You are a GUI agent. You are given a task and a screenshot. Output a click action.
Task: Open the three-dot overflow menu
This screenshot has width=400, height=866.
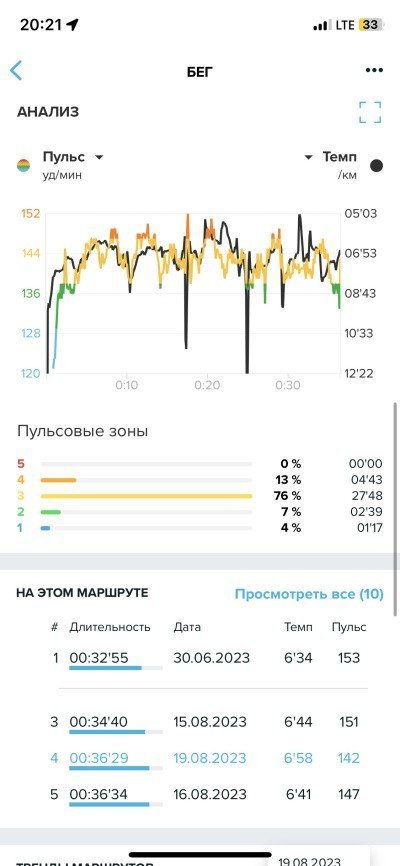[x=374, y=70]
